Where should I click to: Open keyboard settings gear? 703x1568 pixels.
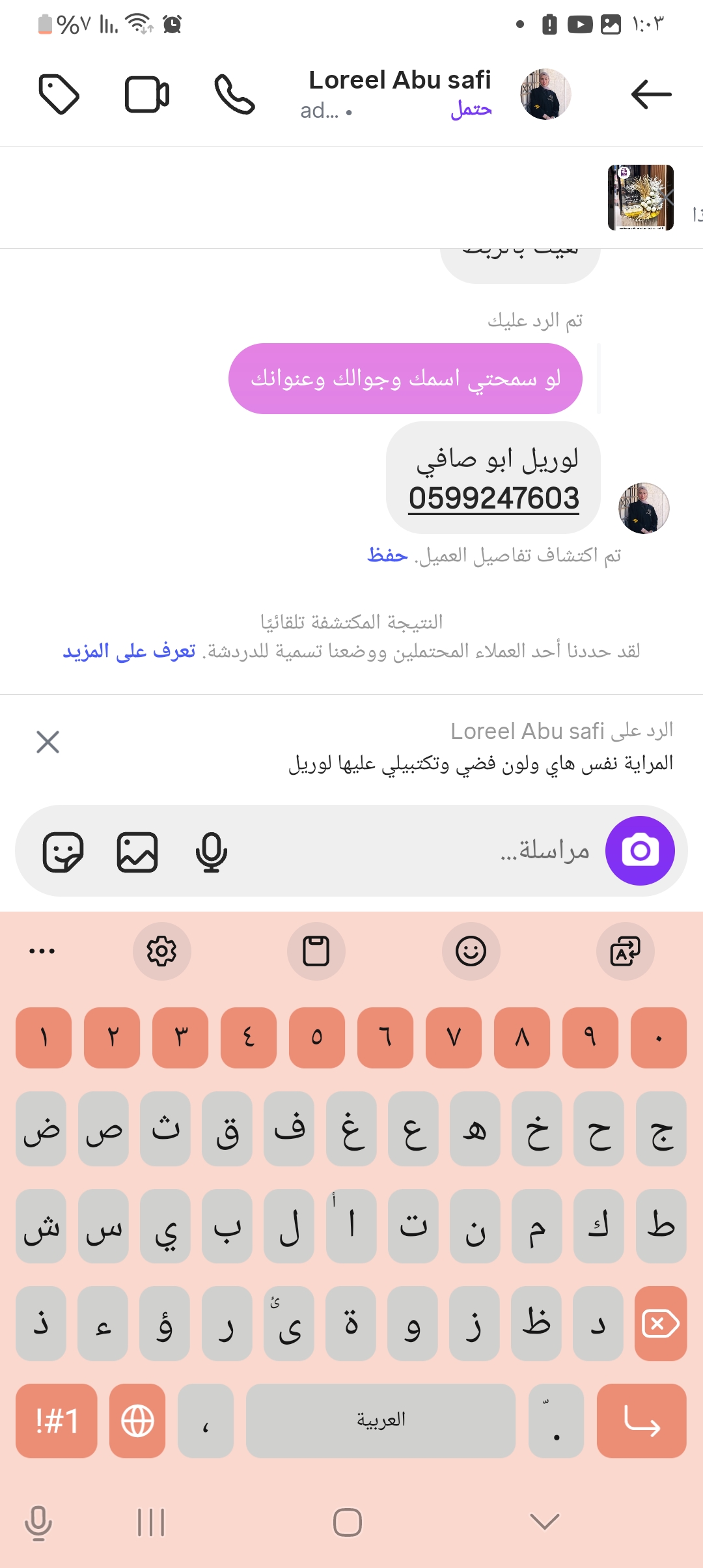click(x=161, y=951)
